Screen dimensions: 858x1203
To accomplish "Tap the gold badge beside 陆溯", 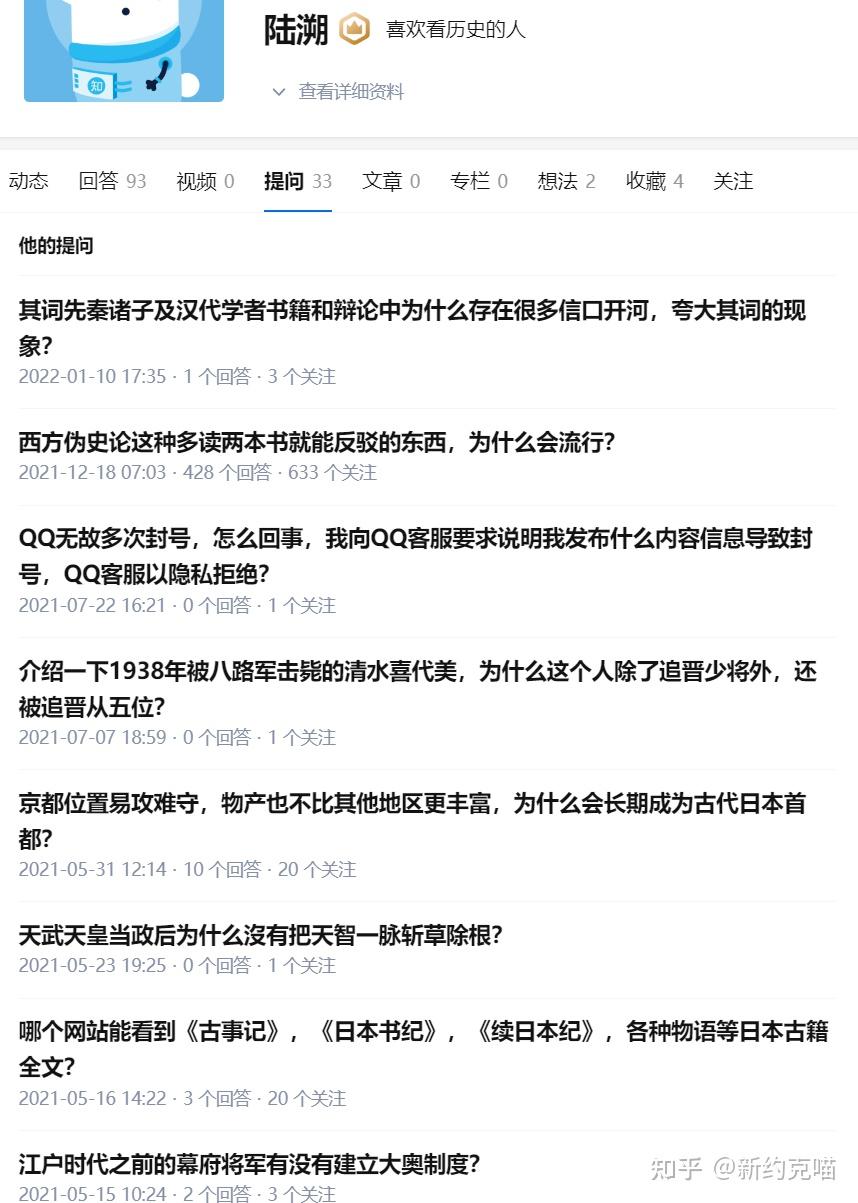I will click(x=354, y=29).
